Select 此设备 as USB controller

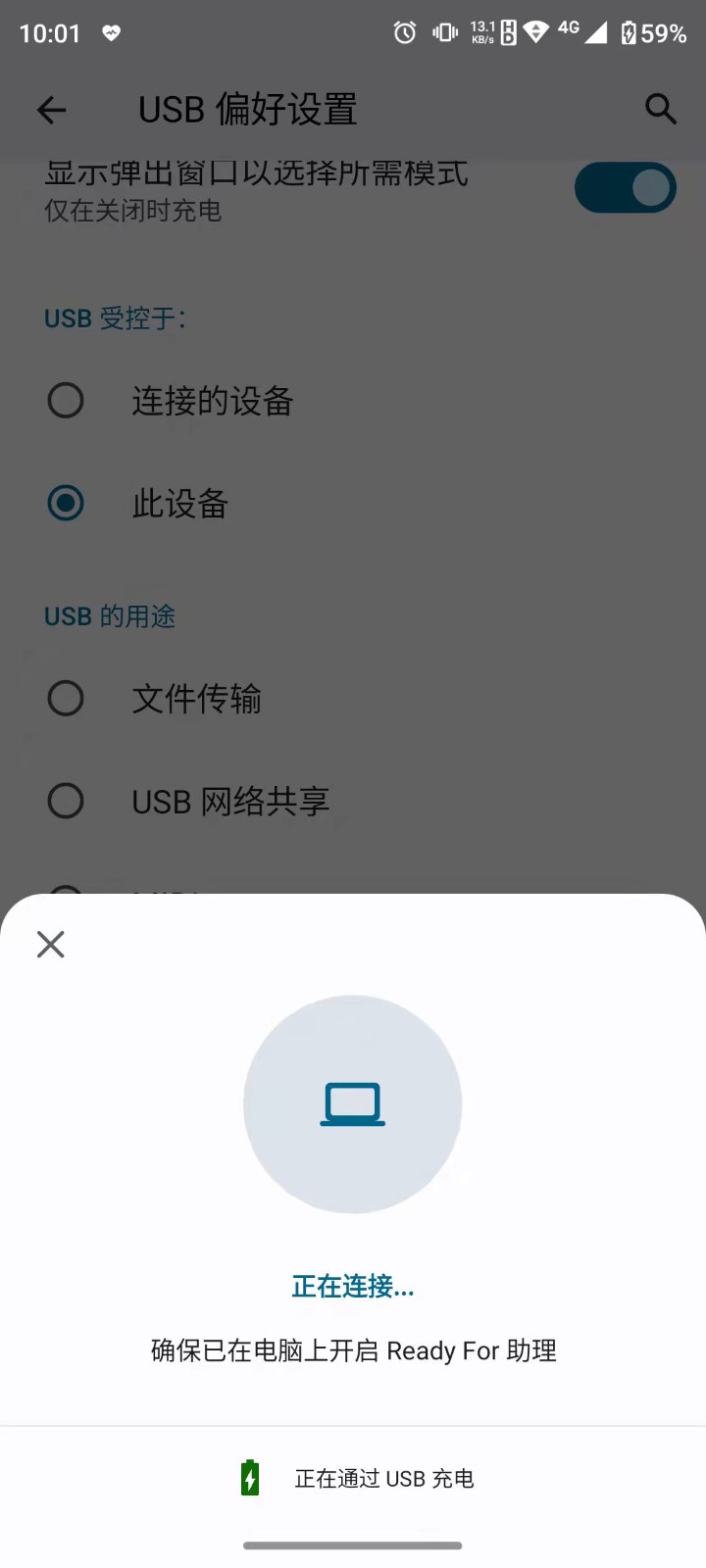point(66,504)
